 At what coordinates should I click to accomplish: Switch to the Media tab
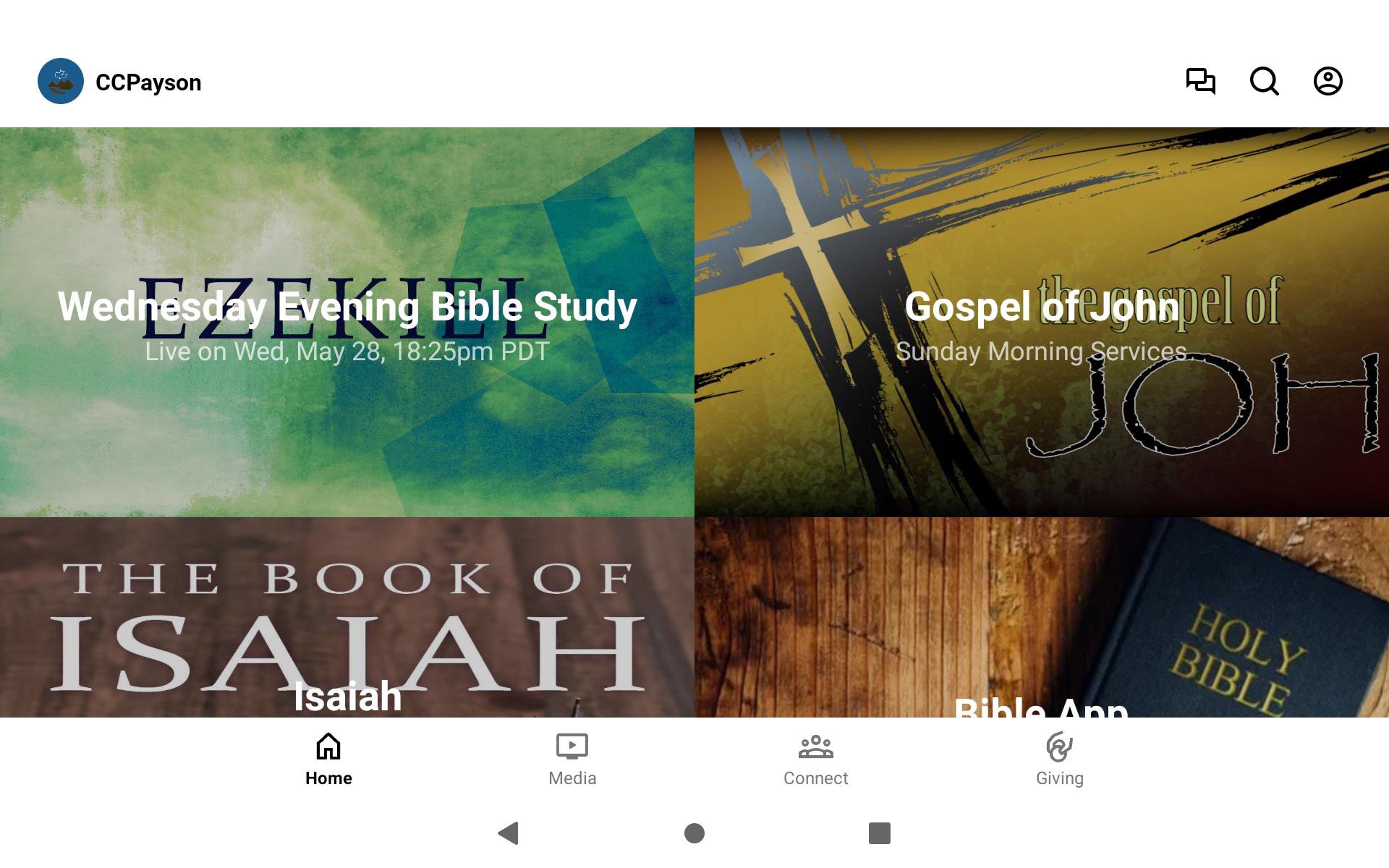[x=572, y=759]
